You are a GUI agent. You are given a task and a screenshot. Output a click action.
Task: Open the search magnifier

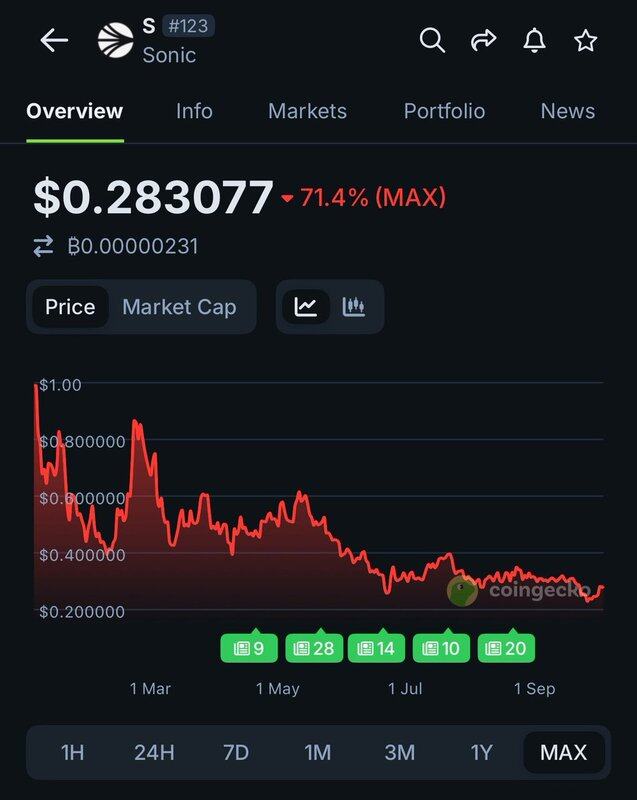click(432, 40)
